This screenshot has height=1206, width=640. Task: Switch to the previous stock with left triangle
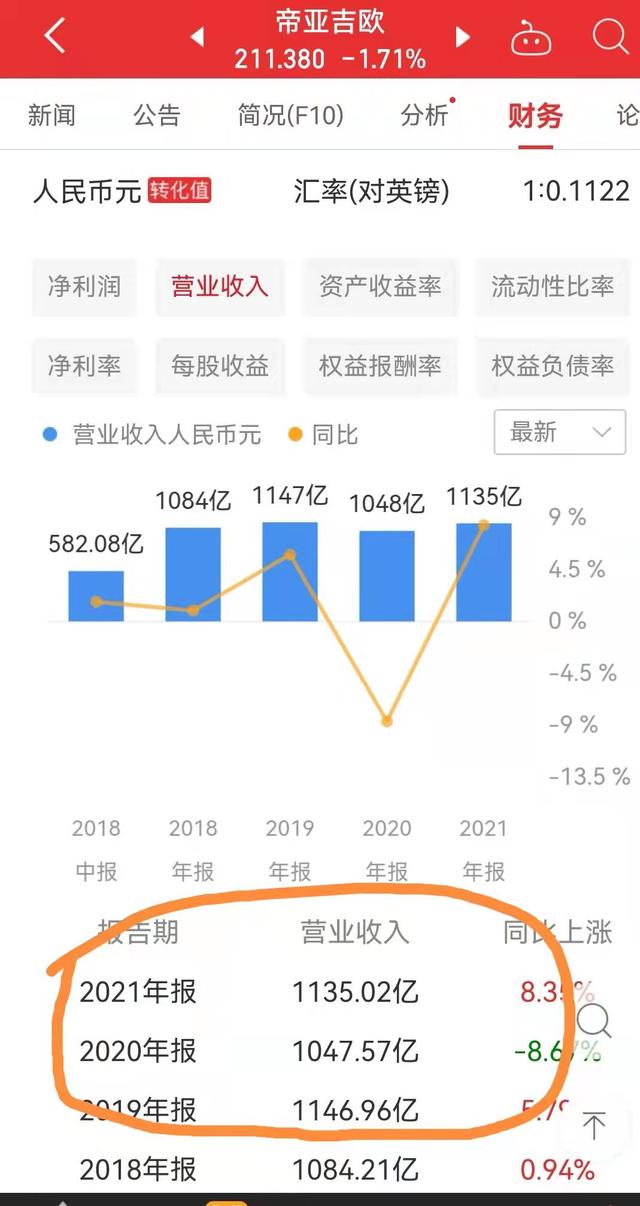pos(197,37)
